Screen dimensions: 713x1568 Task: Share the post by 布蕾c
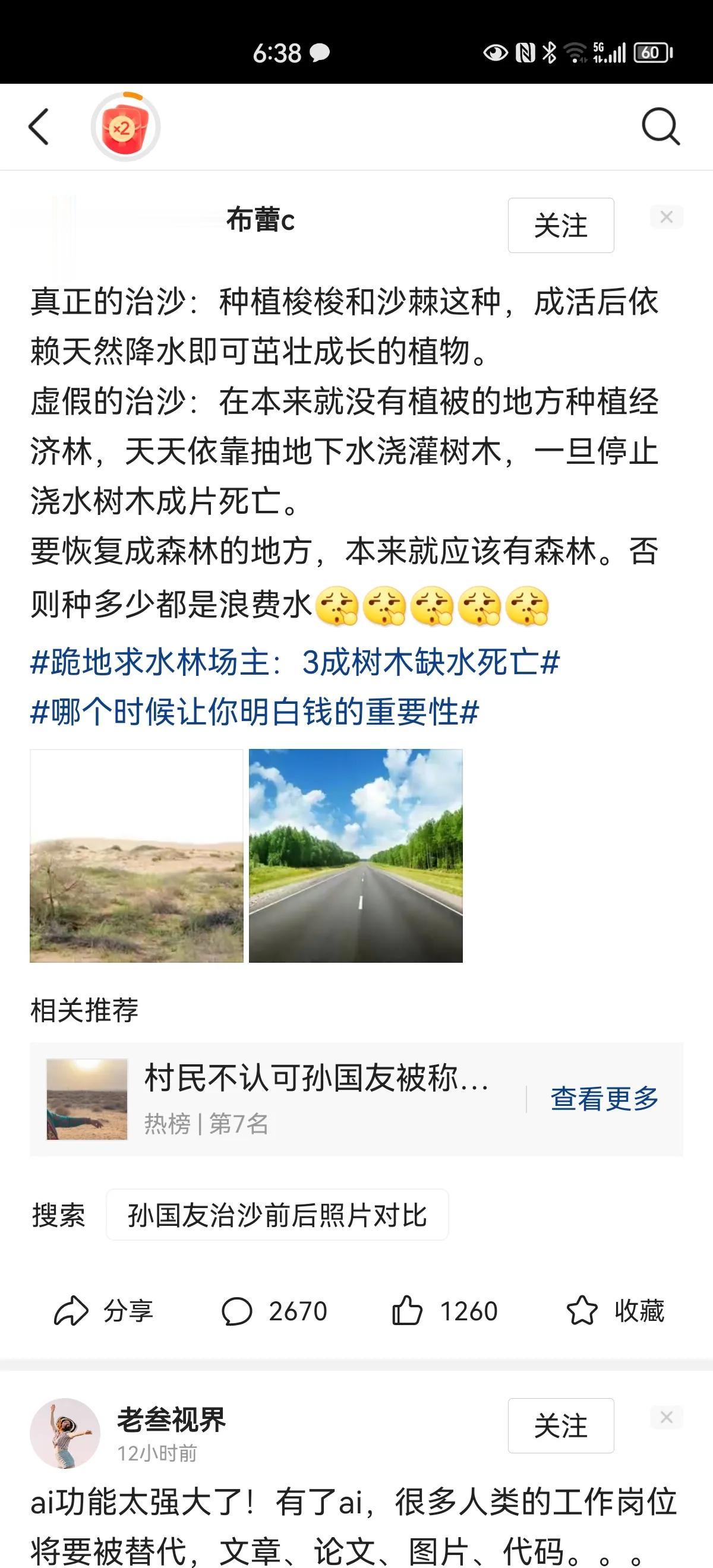pyautogui.click(x=103, y=1310)
